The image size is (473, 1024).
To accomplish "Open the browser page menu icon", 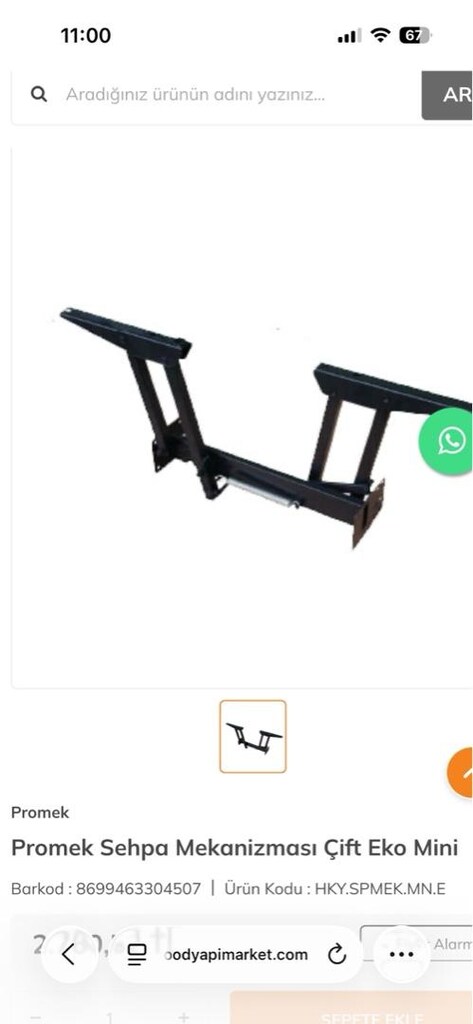I will [x=137, y=955].
